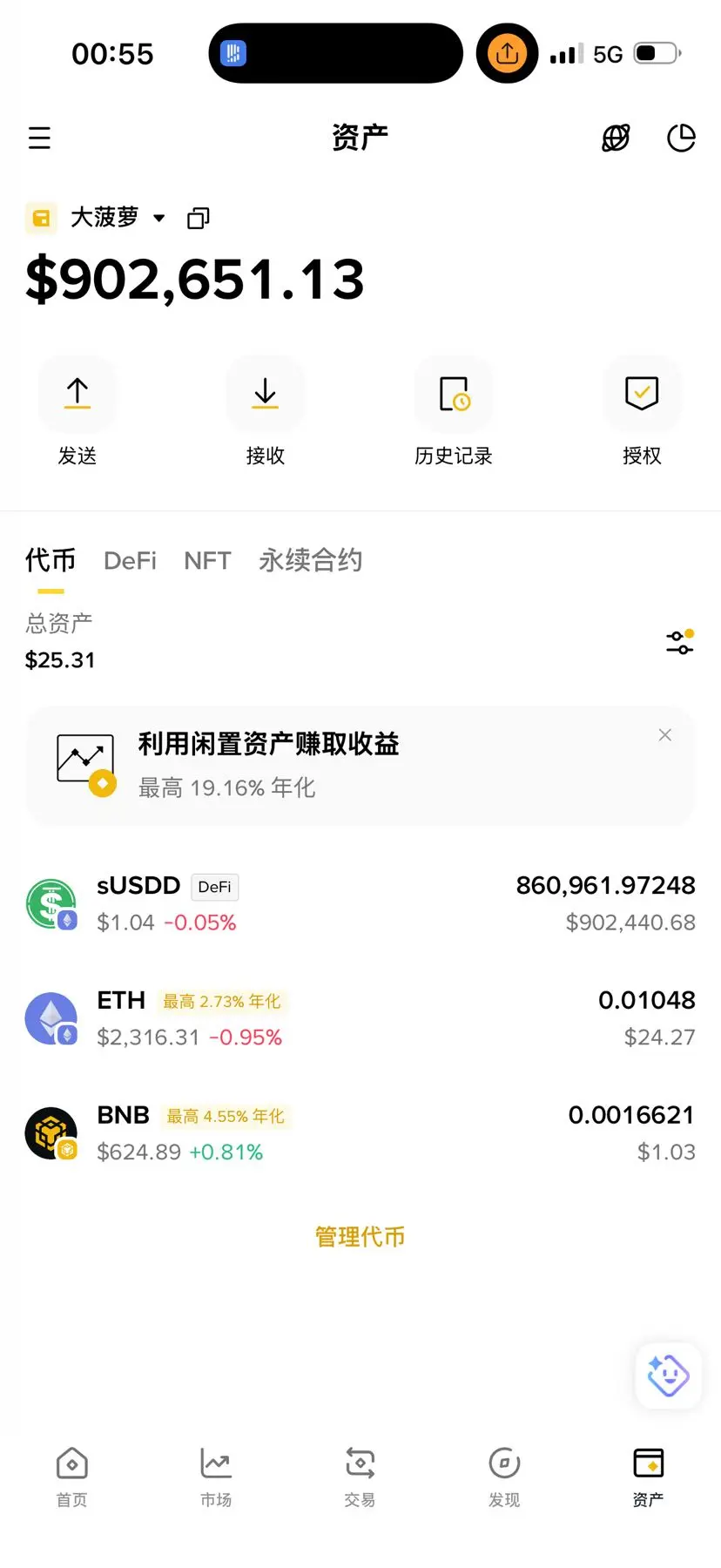Viewport: 721px width, 1568px height.
Task: Open the portfolio pie chart icon
Action: (681, 138)
